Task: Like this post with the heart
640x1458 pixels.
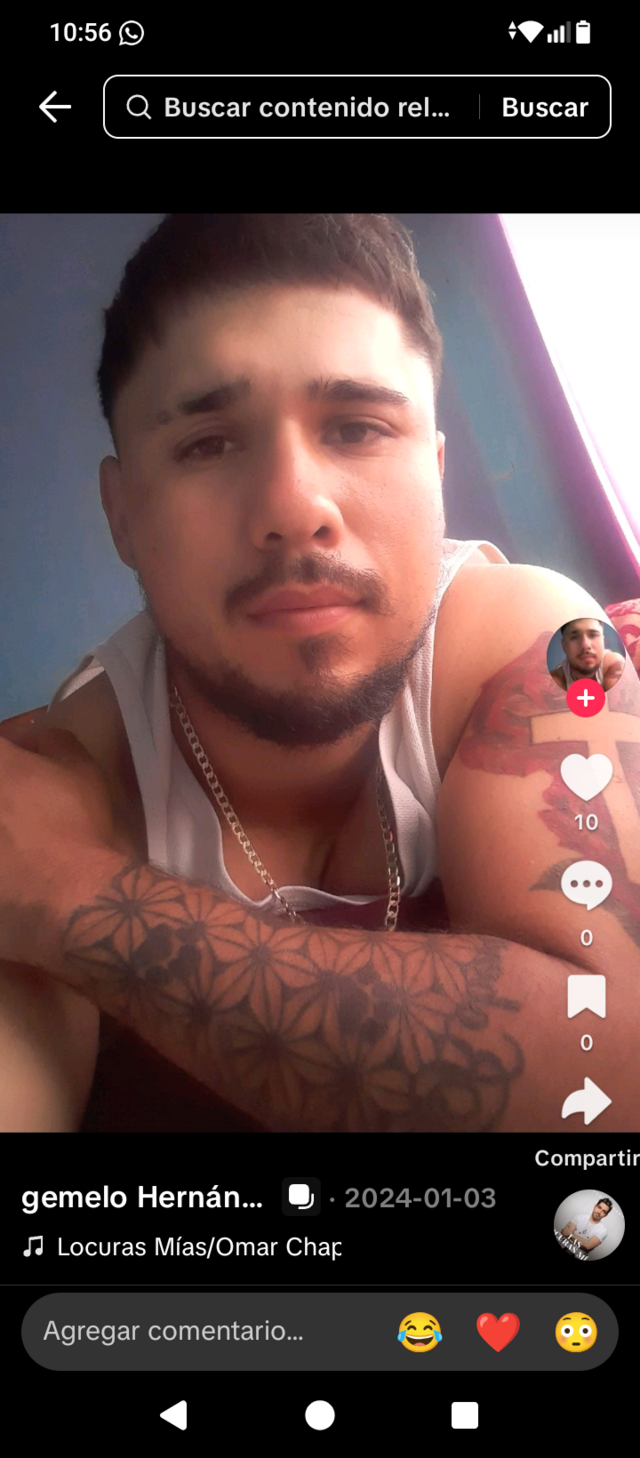Action: 586,778
